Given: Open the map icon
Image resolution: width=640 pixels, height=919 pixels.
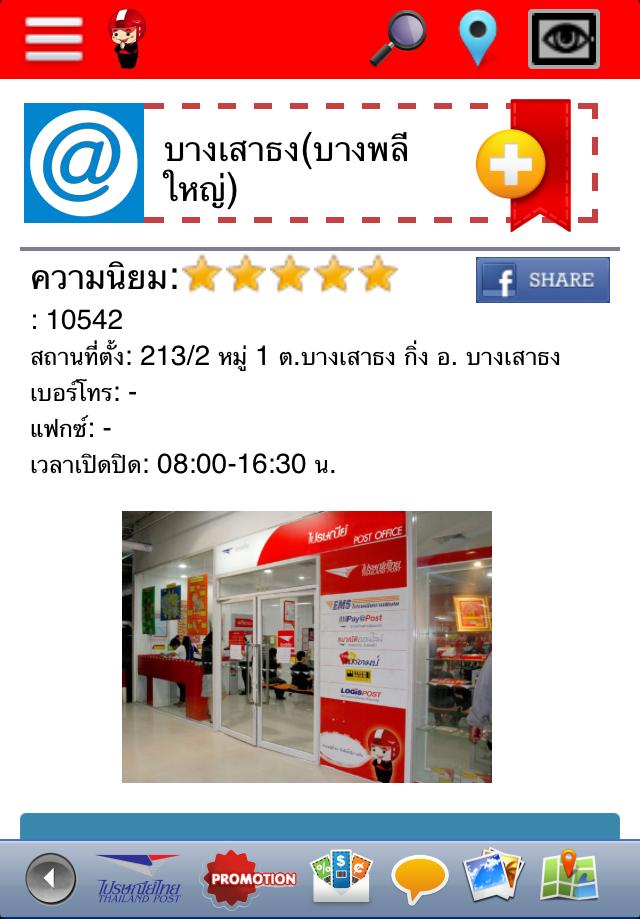Looking at the screenshot, I should click(569, 877).
